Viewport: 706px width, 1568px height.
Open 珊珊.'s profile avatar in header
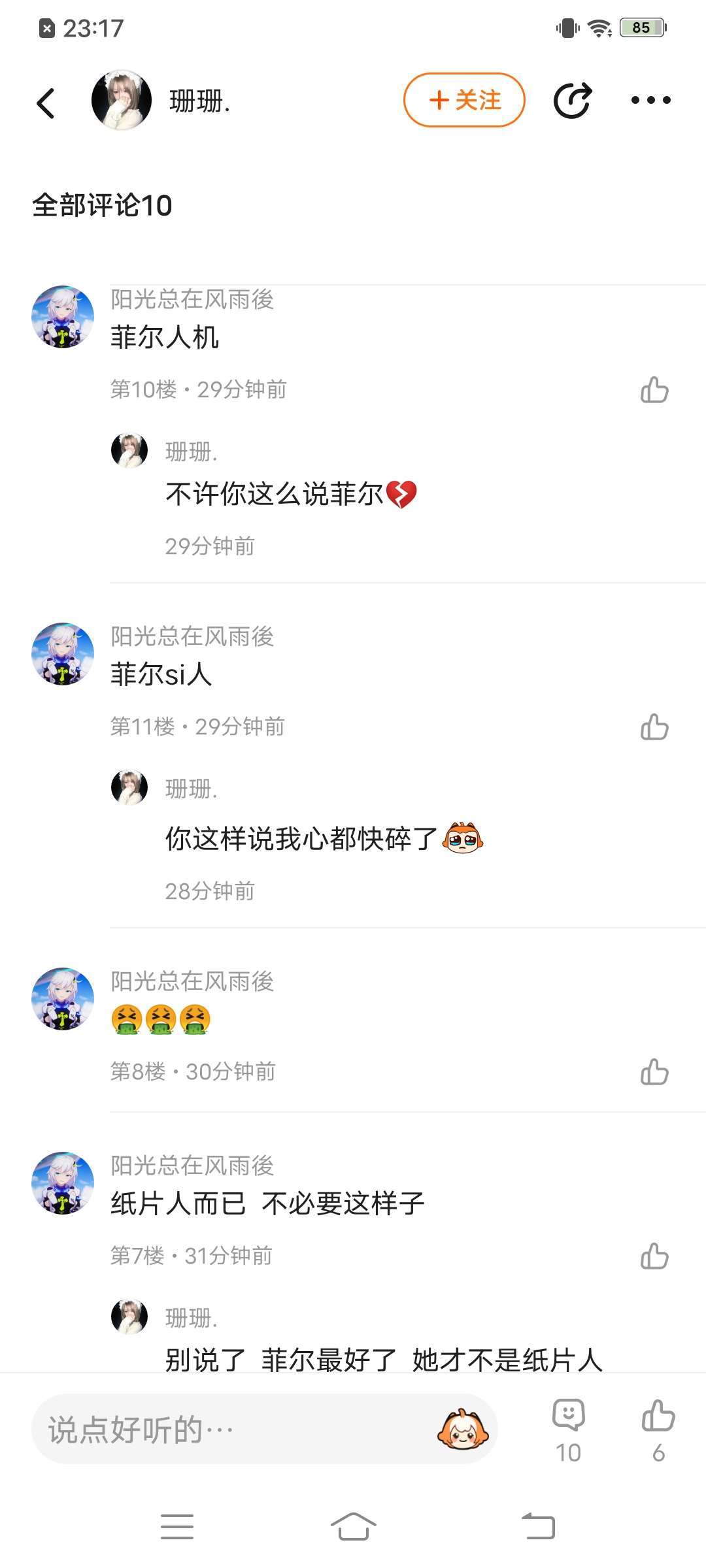(x=122, y=101)
